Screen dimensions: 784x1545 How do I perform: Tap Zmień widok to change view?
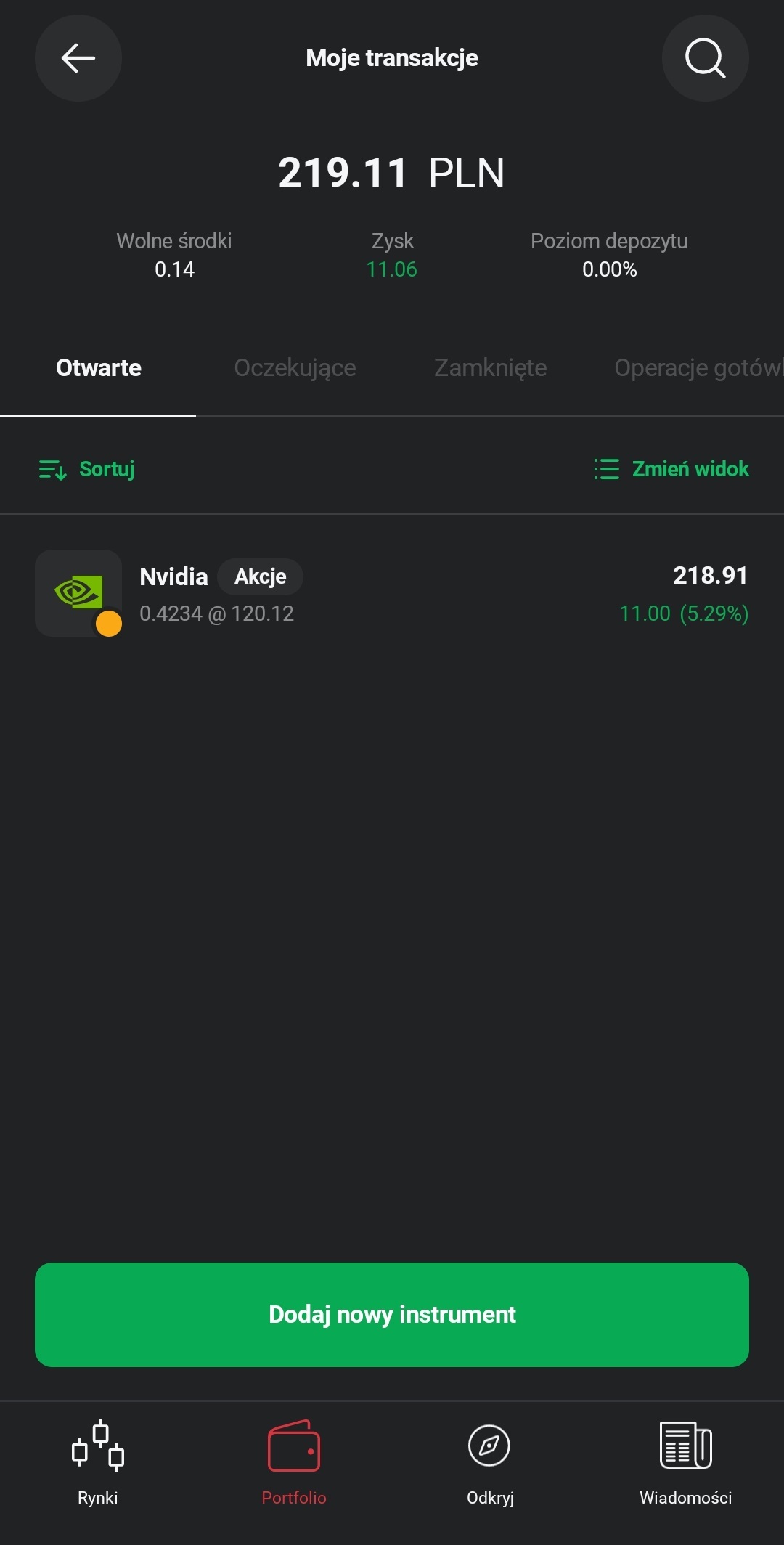(x=671, y=469)
